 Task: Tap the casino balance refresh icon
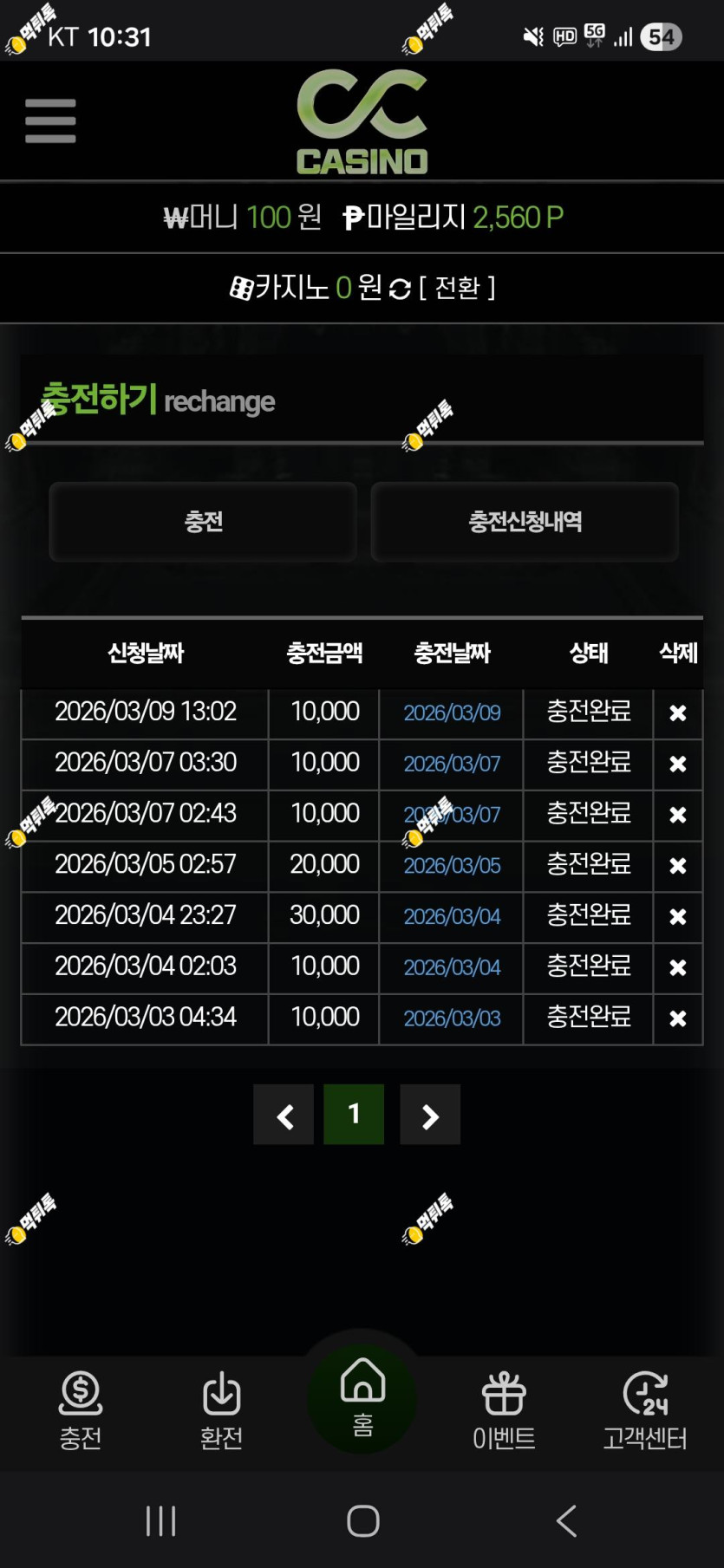(x=400, y=289)
